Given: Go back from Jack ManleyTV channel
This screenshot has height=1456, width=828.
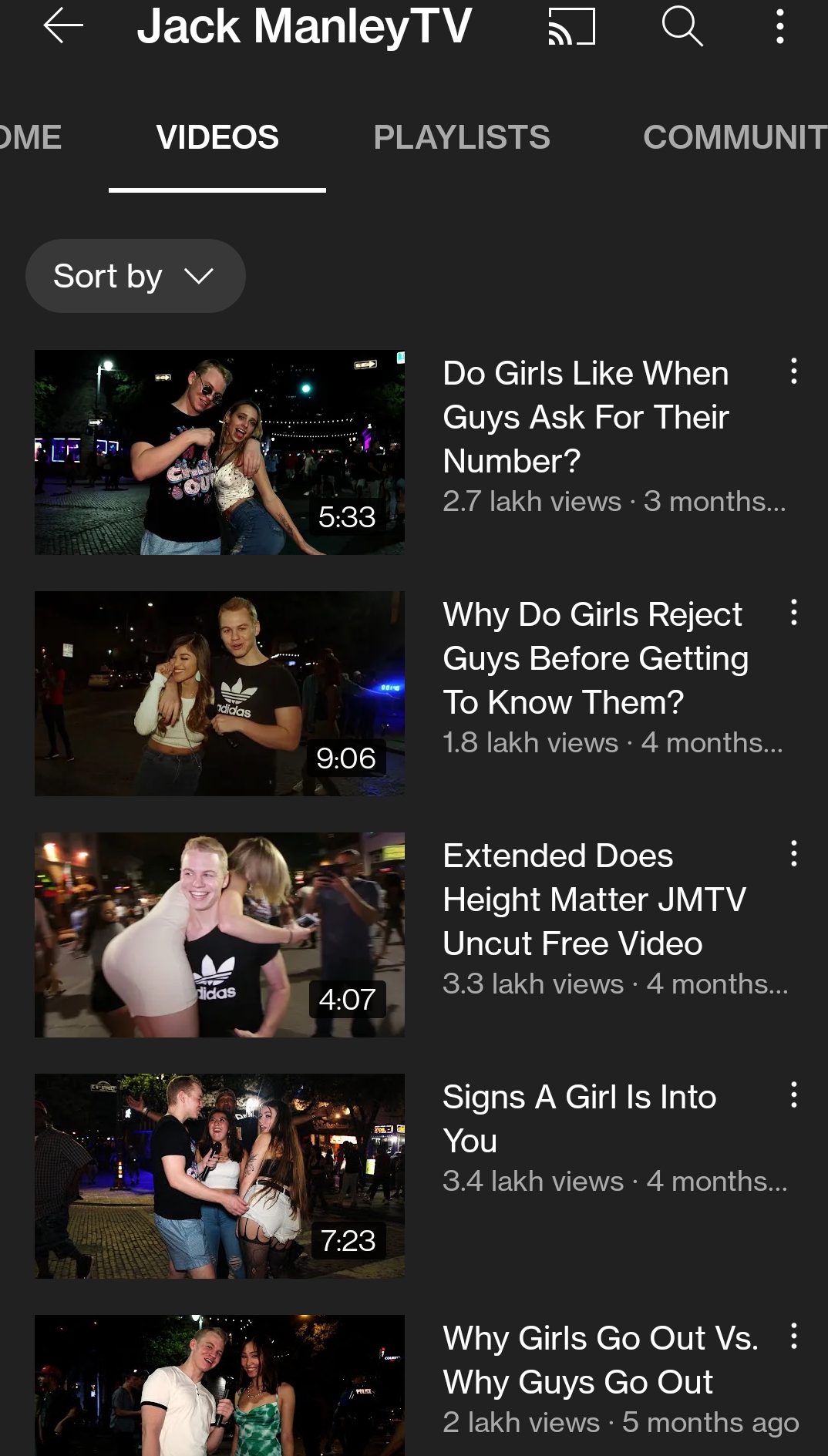Looking at the screenshot, I should pos(63,26).
